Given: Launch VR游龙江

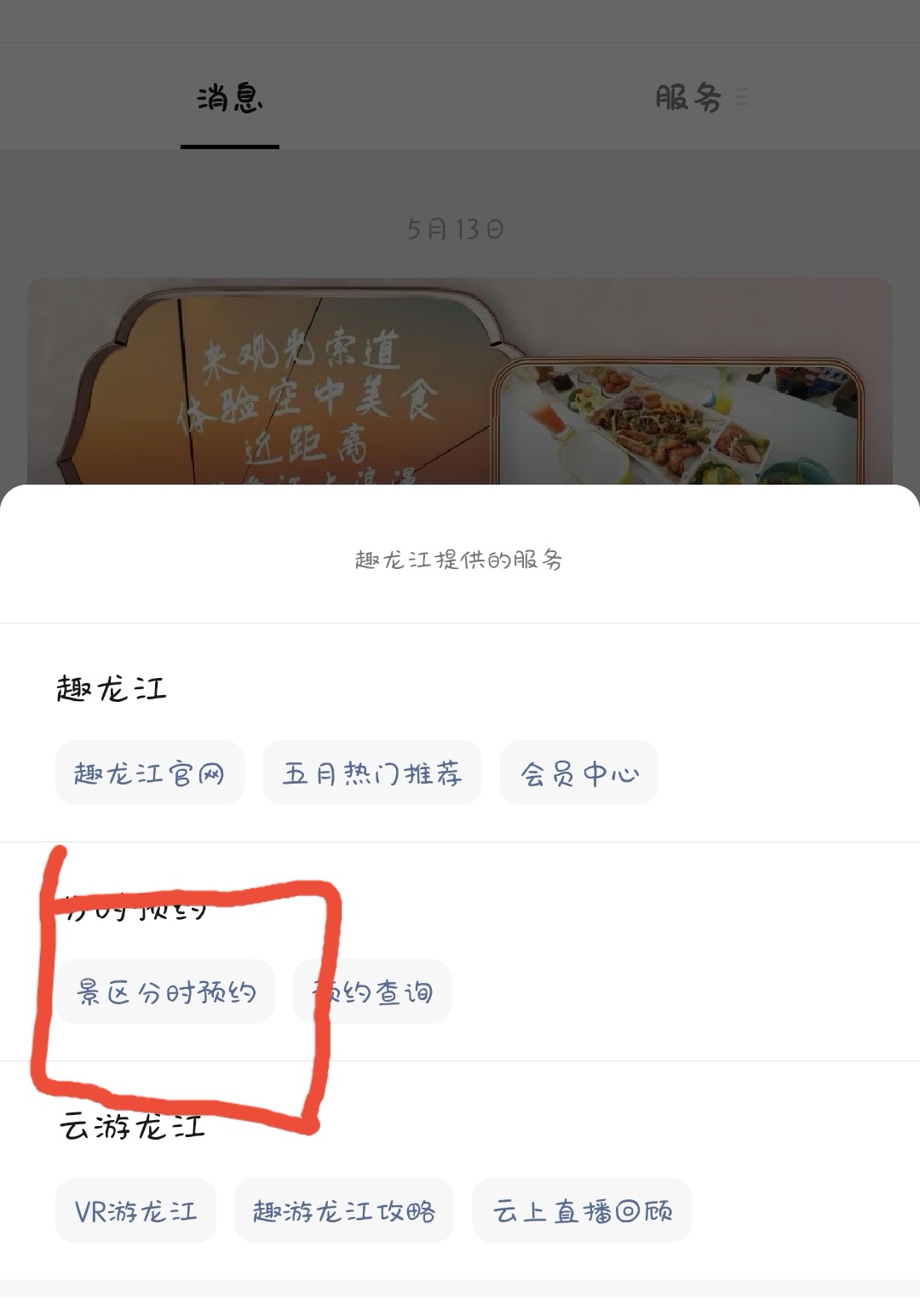Looking at the screenshot, I should tap(136, 1211).
